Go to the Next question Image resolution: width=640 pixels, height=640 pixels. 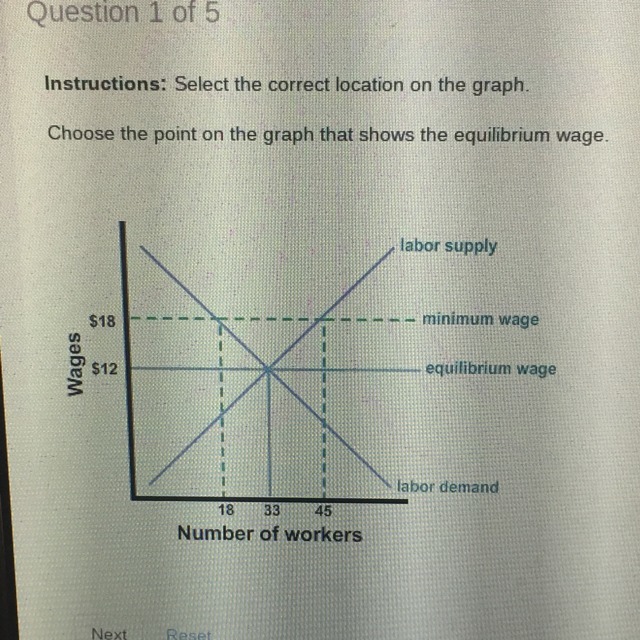click(x=109, y=633)
